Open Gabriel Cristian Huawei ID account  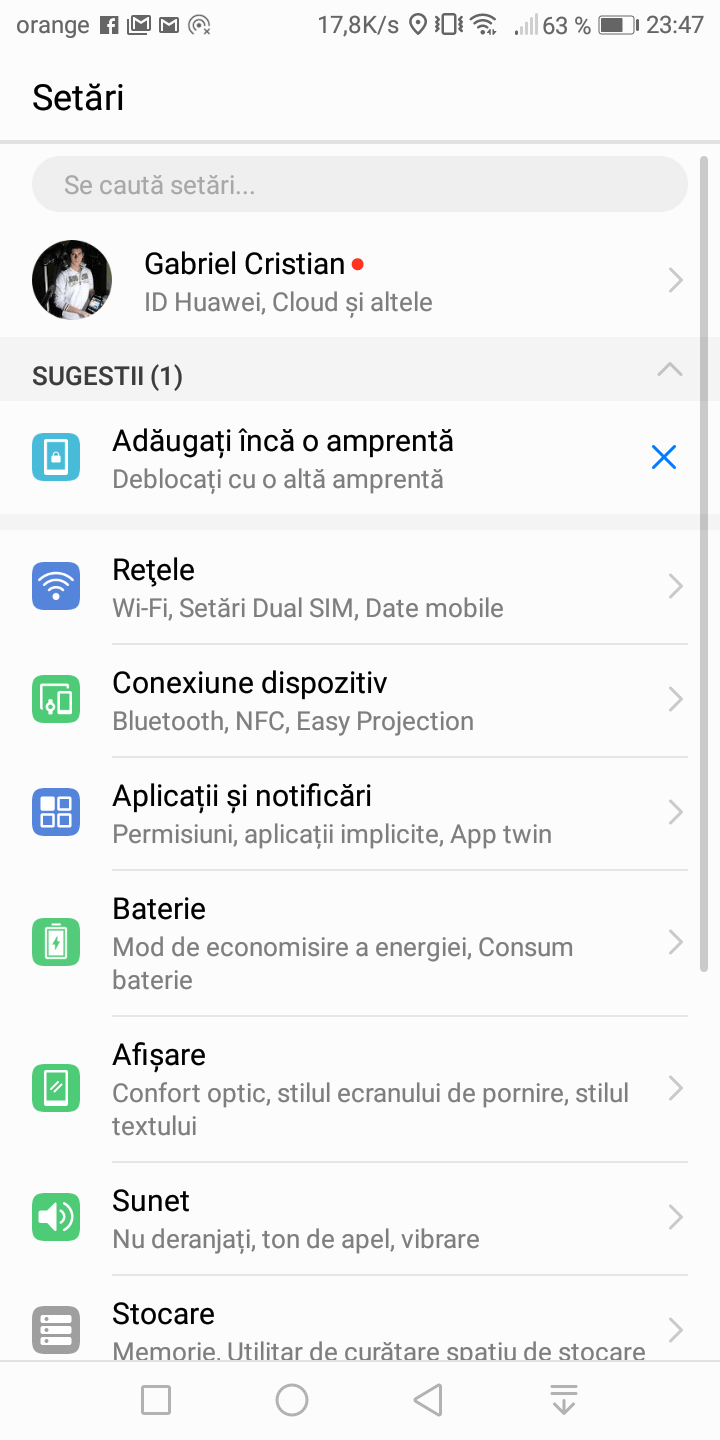click(x=359, y=281)
